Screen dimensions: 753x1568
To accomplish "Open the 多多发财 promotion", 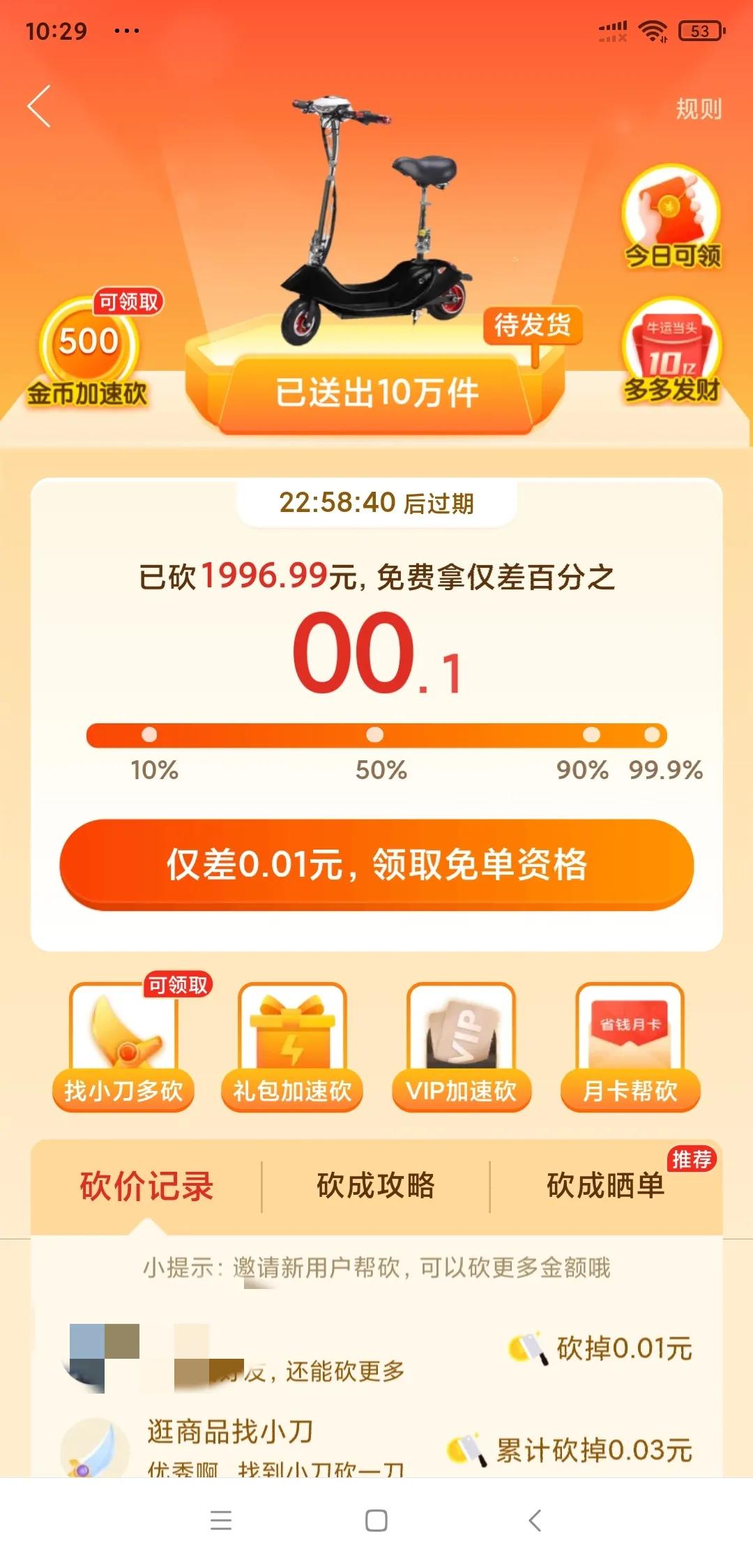I will coord(671,352).
